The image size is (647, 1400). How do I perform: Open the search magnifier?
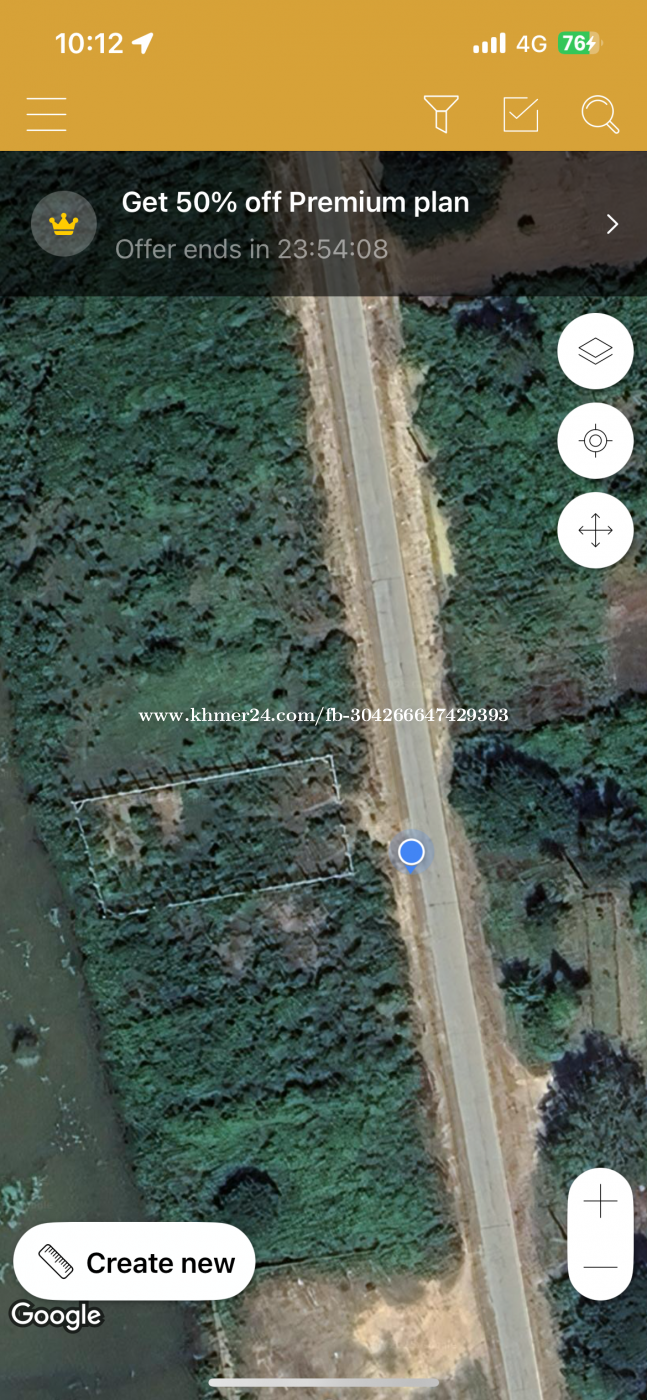point(600,114)
